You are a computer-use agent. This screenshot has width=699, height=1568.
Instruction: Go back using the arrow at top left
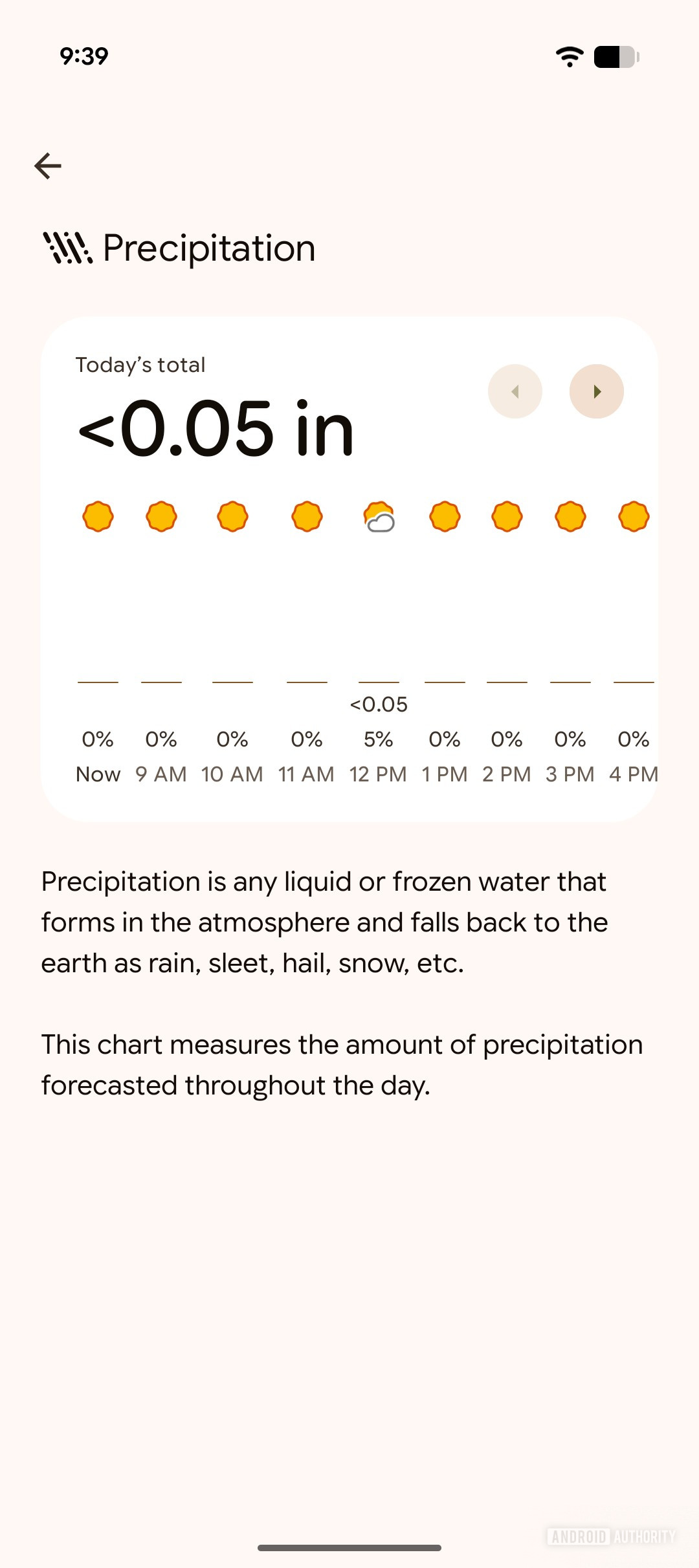(49, 166)
